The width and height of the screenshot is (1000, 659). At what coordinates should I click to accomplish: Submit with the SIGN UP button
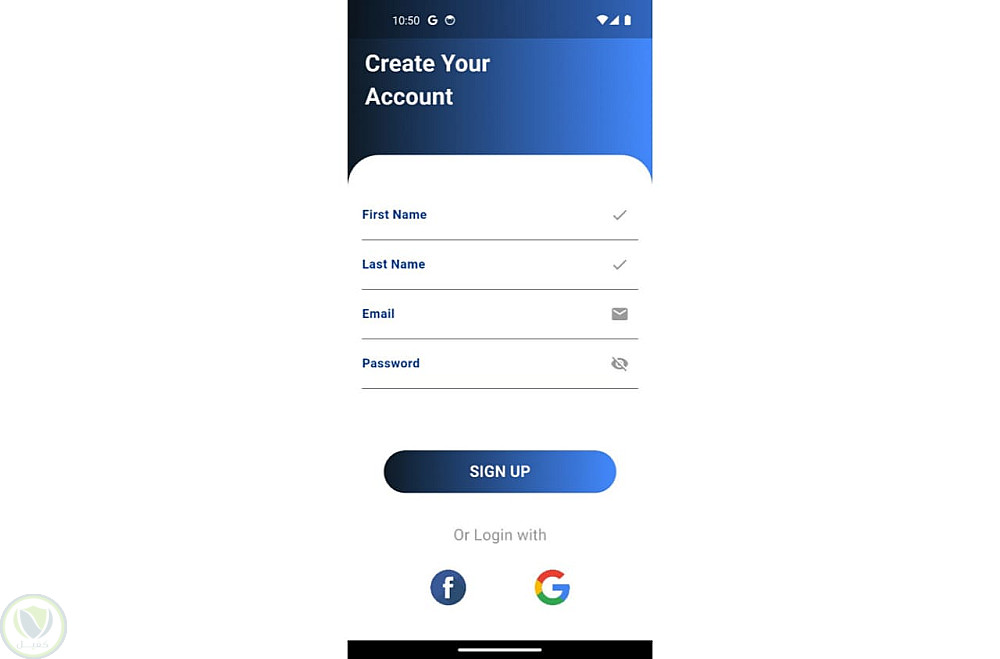(x=500, y=472)
